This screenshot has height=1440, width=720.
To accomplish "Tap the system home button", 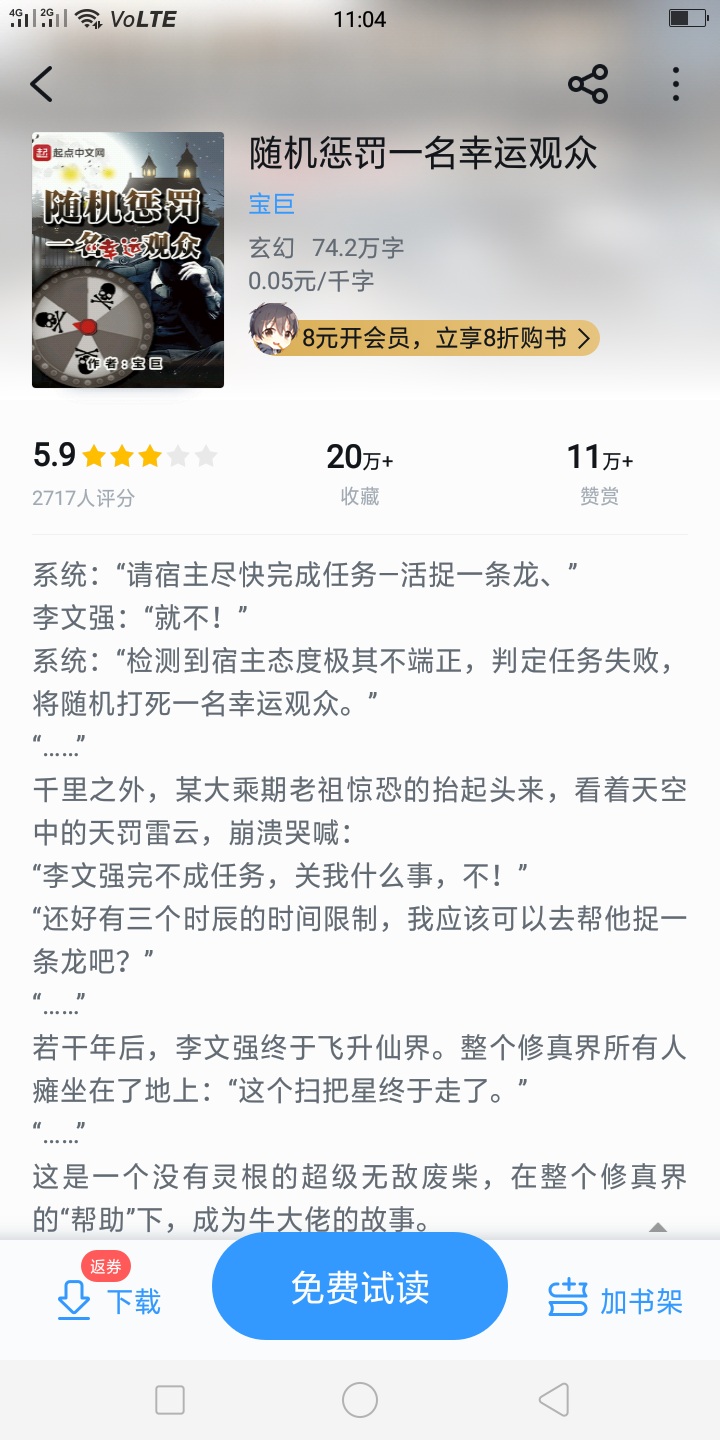I will click(x=360, y=1400).
